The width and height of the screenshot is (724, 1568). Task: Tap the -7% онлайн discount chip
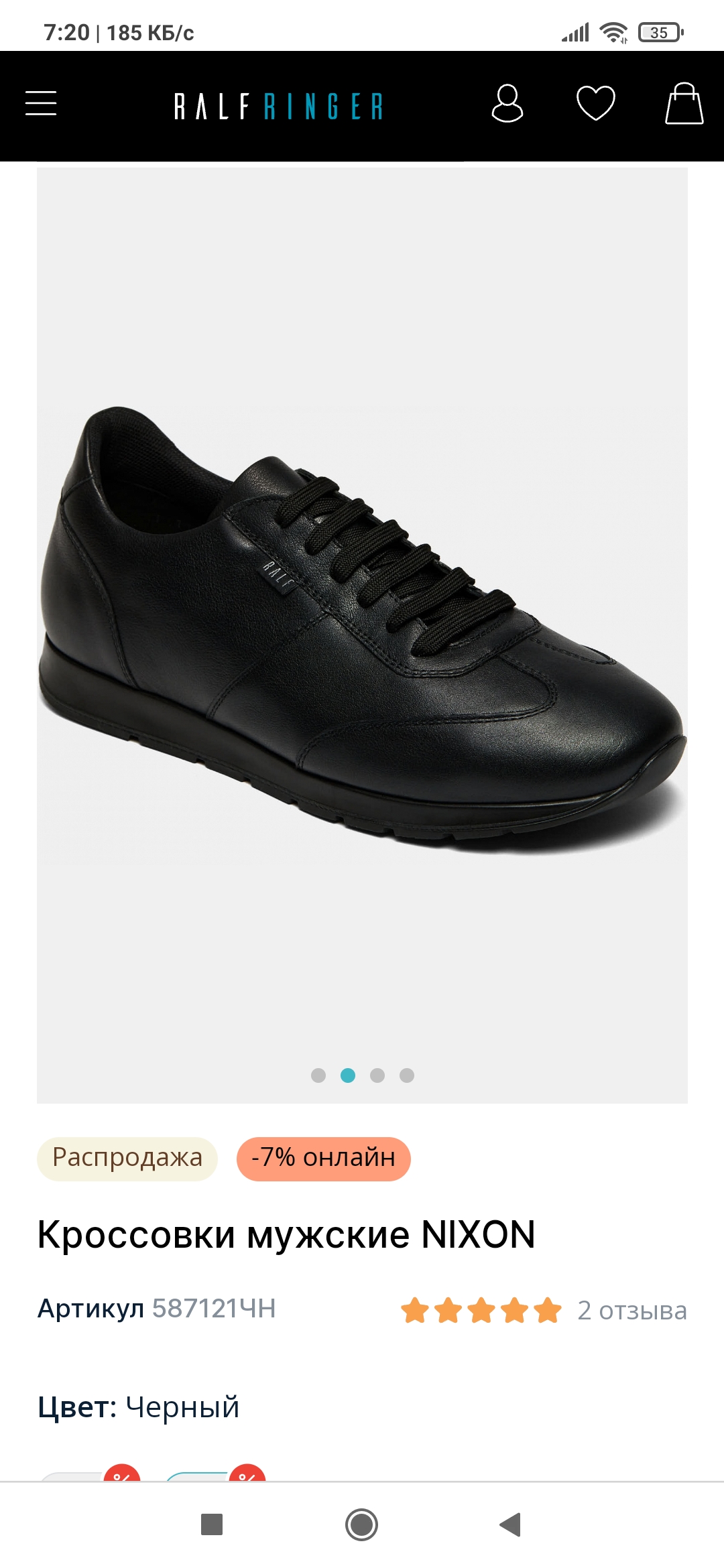[323, 1159]
